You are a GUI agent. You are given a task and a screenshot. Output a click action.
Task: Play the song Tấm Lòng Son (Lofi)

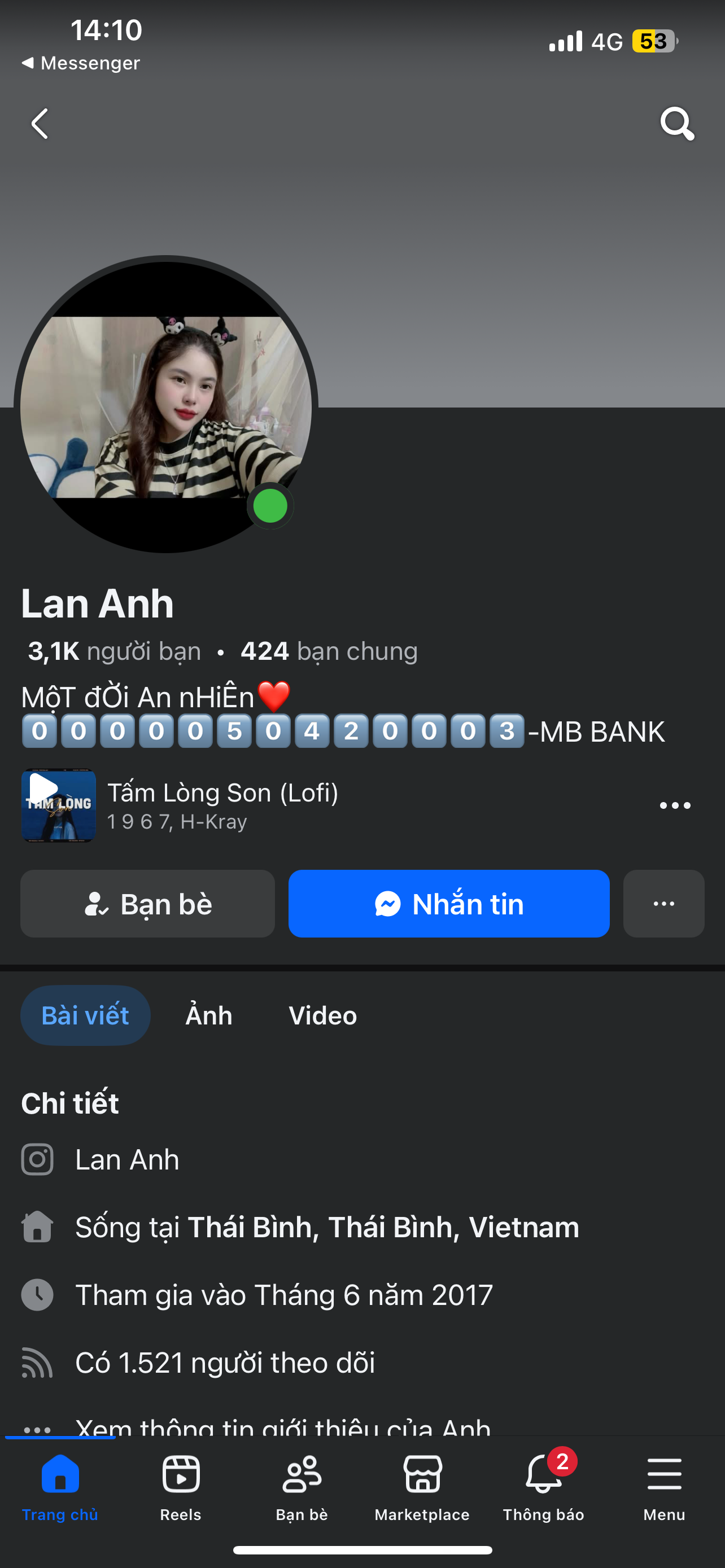[x=58, y=805]
